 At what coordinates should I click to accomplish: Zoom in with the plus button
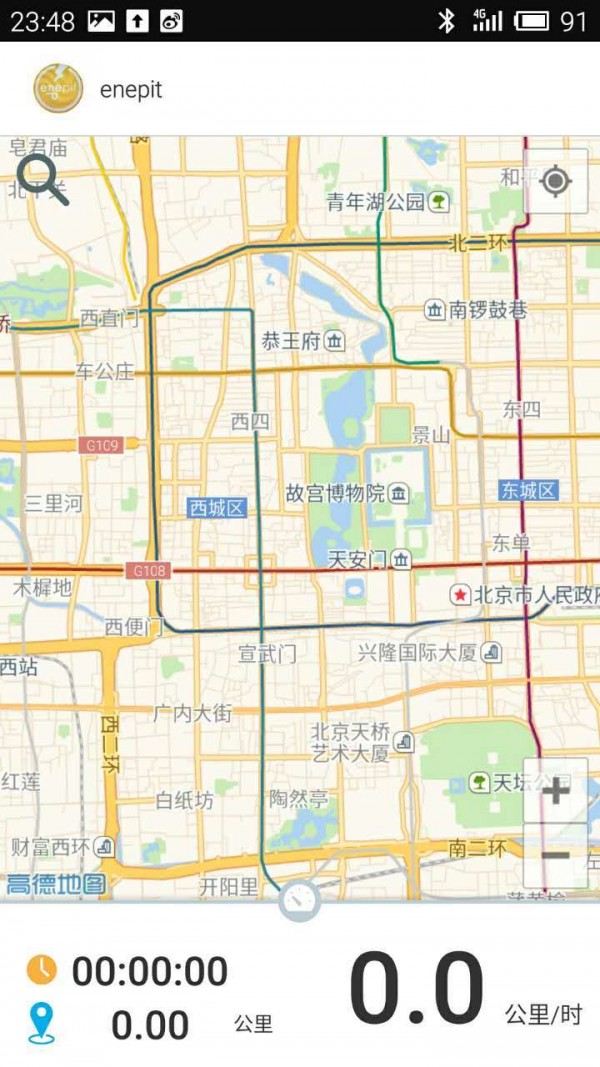[555, 791]
